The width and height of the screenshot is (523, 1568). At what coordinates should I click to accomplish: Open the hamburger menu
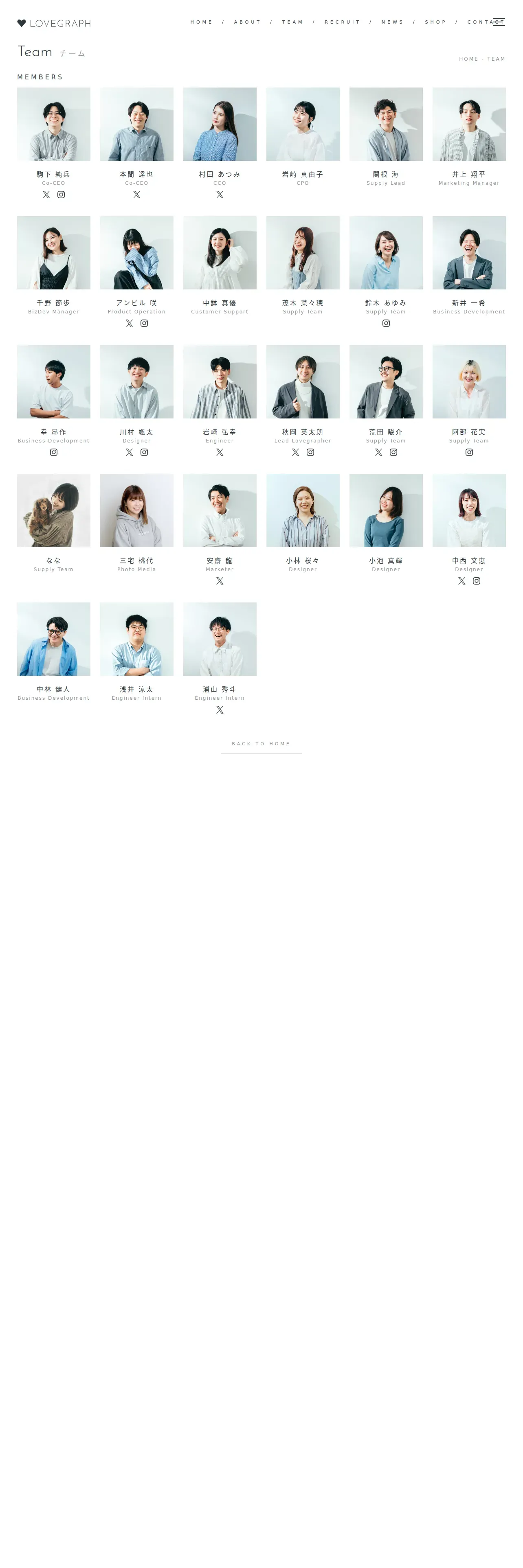(499, 22)
